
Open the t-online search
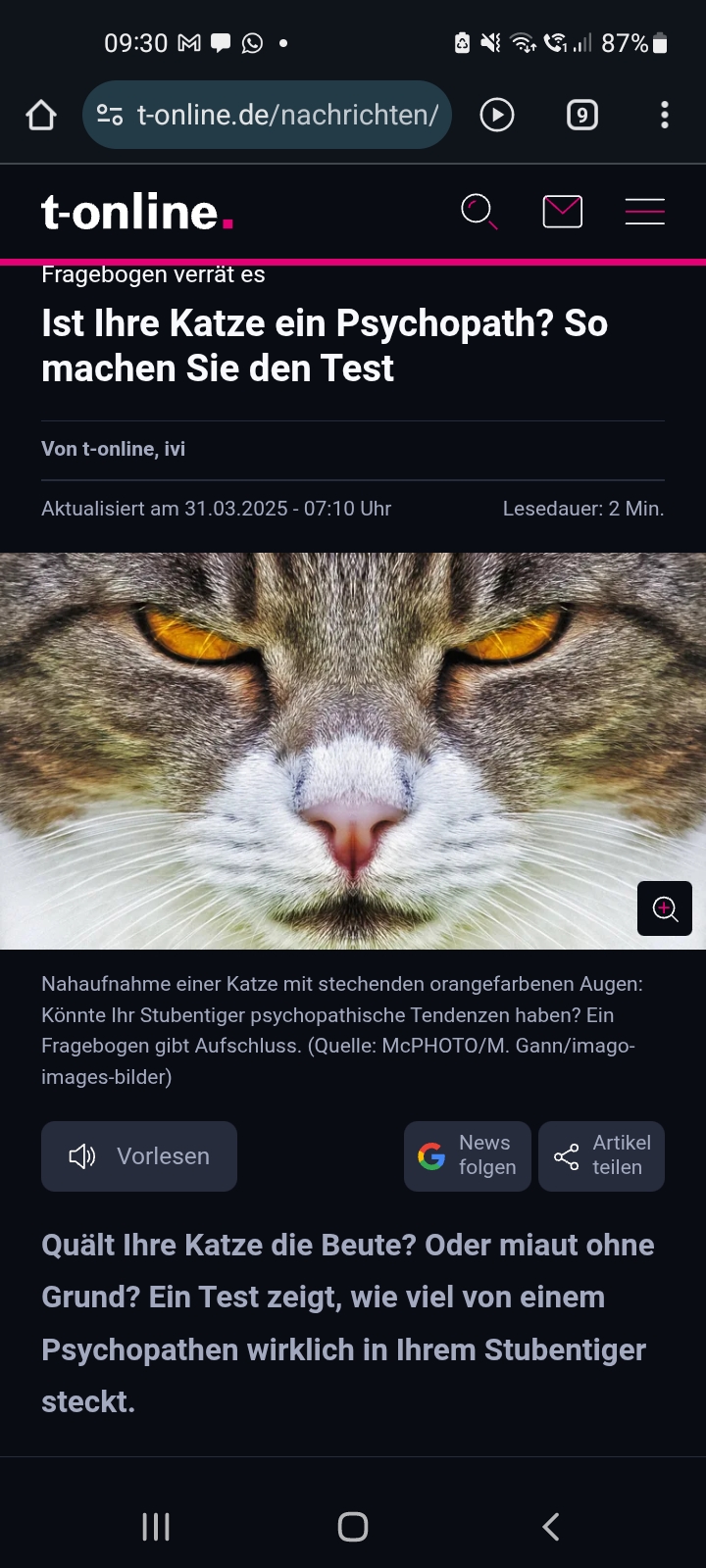(x=479, y=212)
